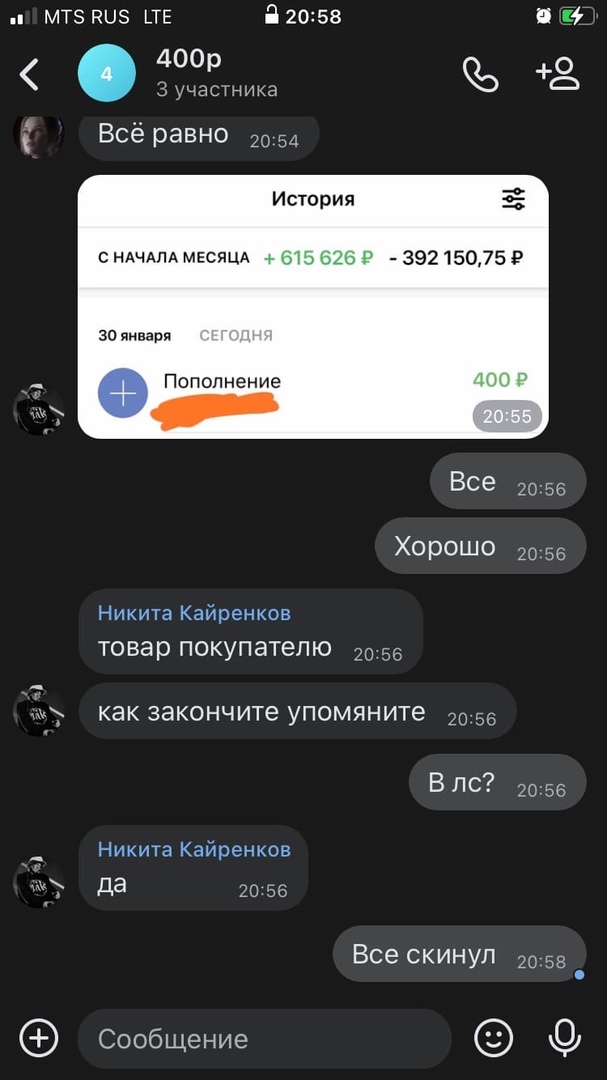Image resolution: width=607 pixels, height=1080 pixels.
Task: Go back to the chat list
Action: pos(30,74)
